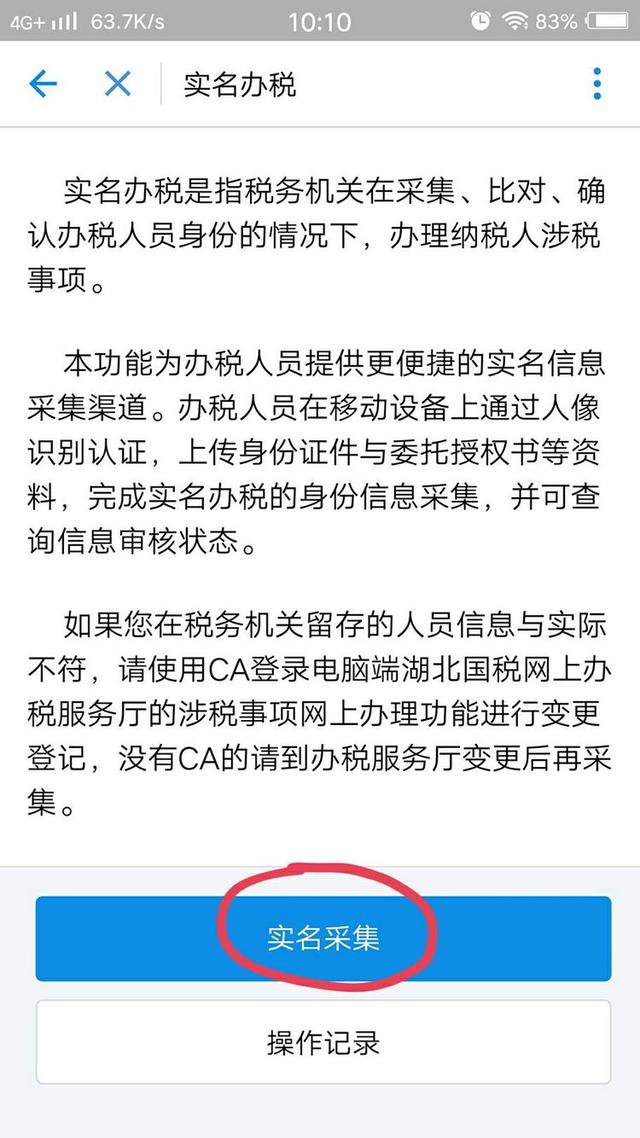Screen dimensions: 640x1138
Task: Open the three-dot overflow menu
Action: [x=597, y=84]
